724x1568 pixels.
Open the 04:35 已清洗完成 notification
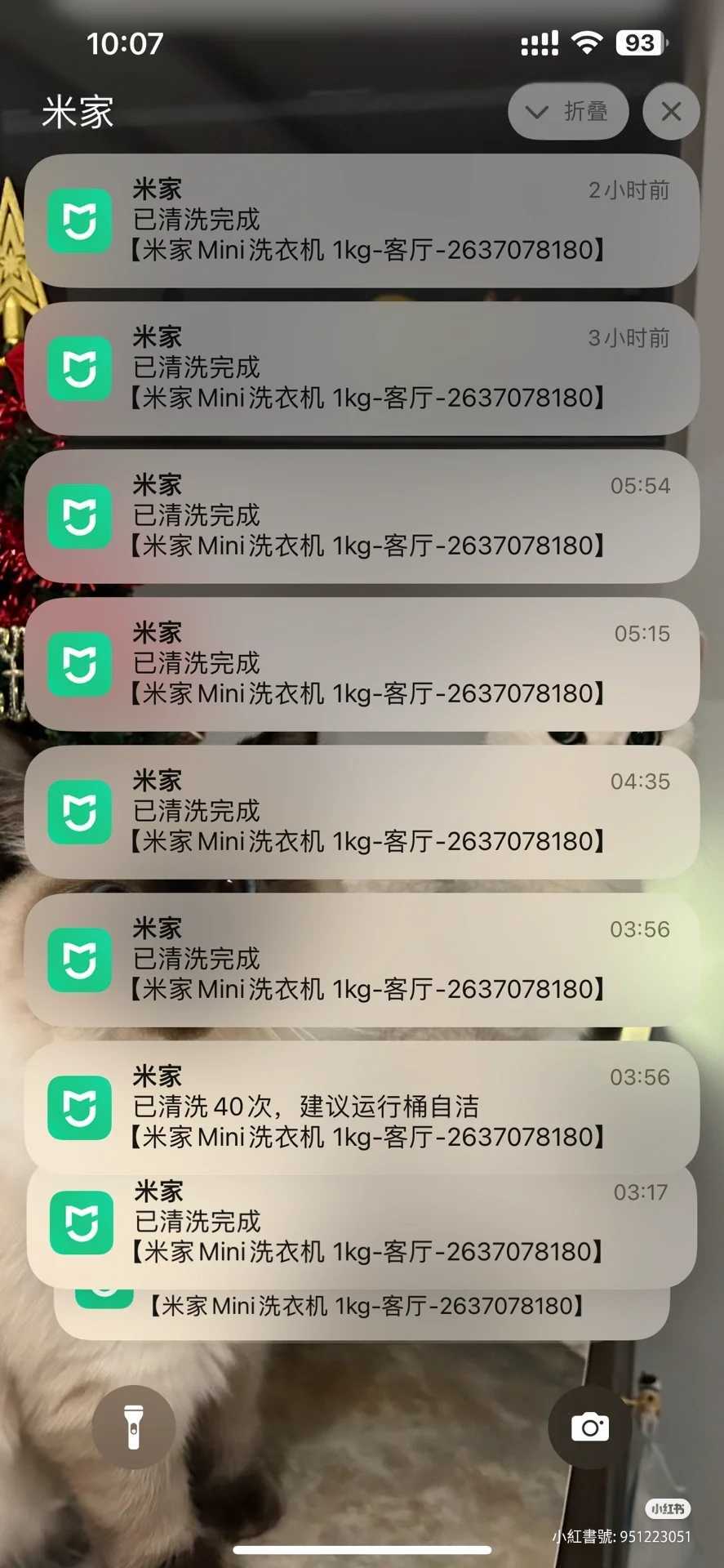pyautogui.click(x=362, y=812)
